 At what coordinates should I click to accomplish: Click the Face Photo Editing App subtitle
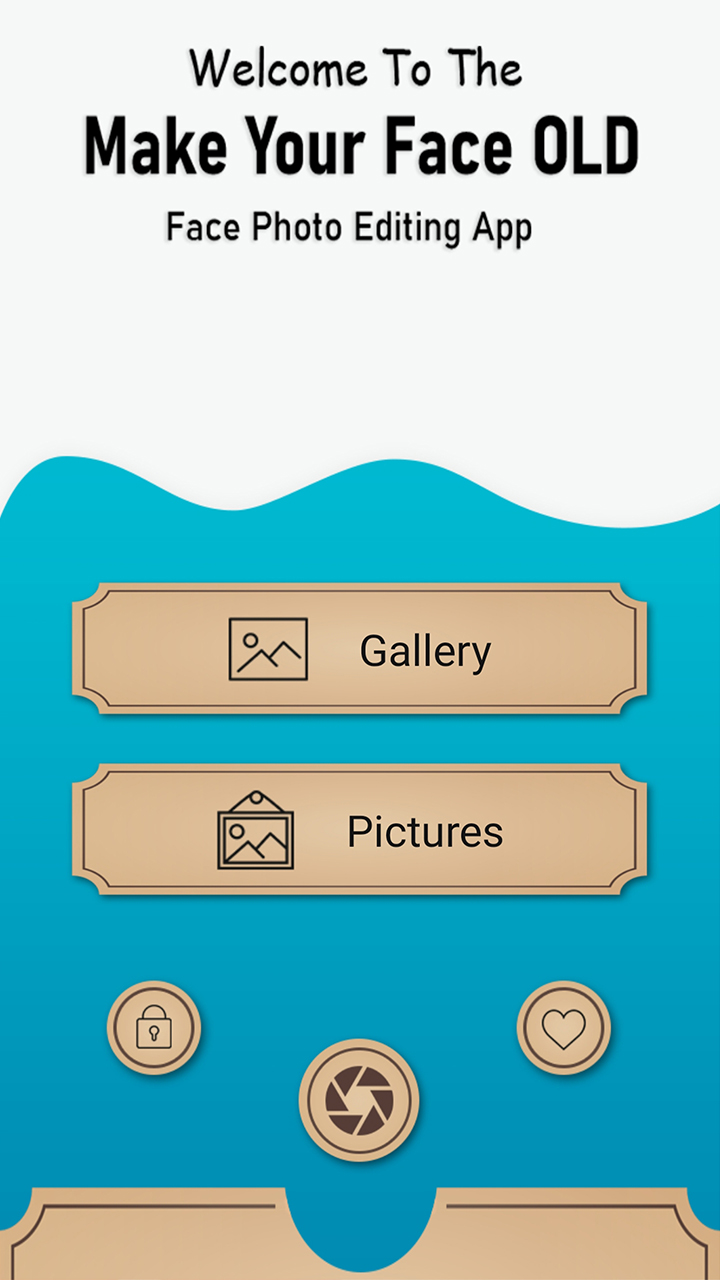click(350, 227)
